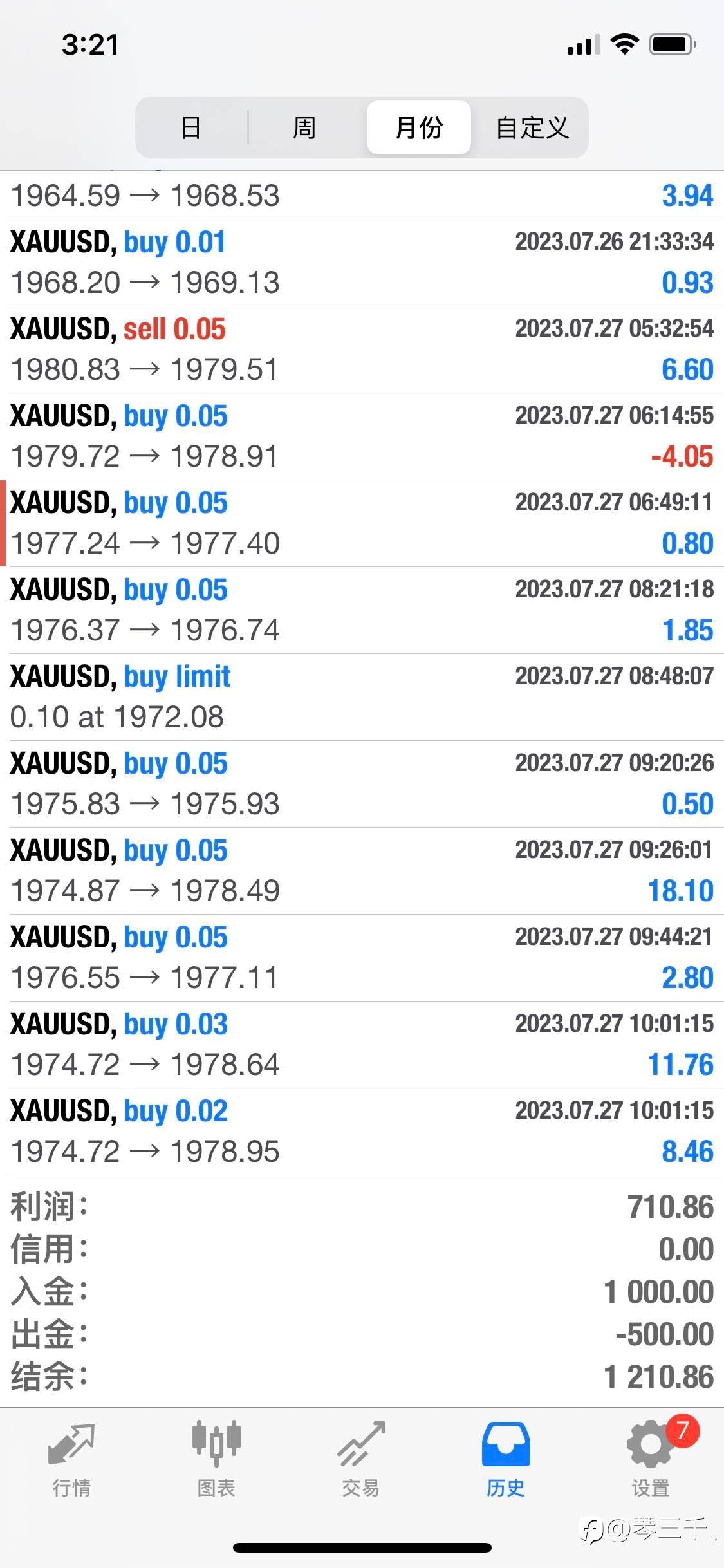
Task: Switch to the 交易 trade tab
Action: [x=361, y=1460]
